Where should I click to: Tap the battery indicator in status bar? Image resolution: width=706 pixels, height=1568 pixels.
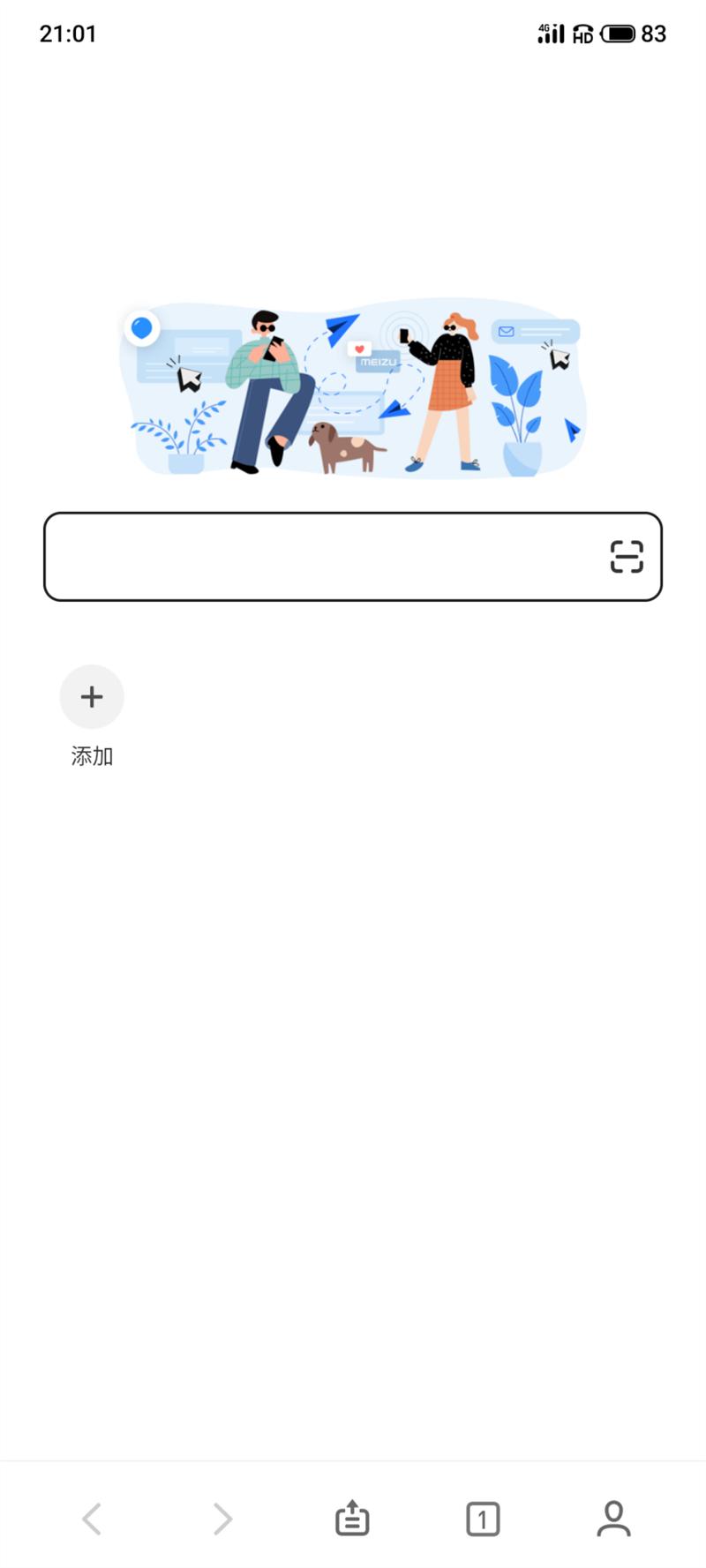pyautogui.click(x=618, y=34)
